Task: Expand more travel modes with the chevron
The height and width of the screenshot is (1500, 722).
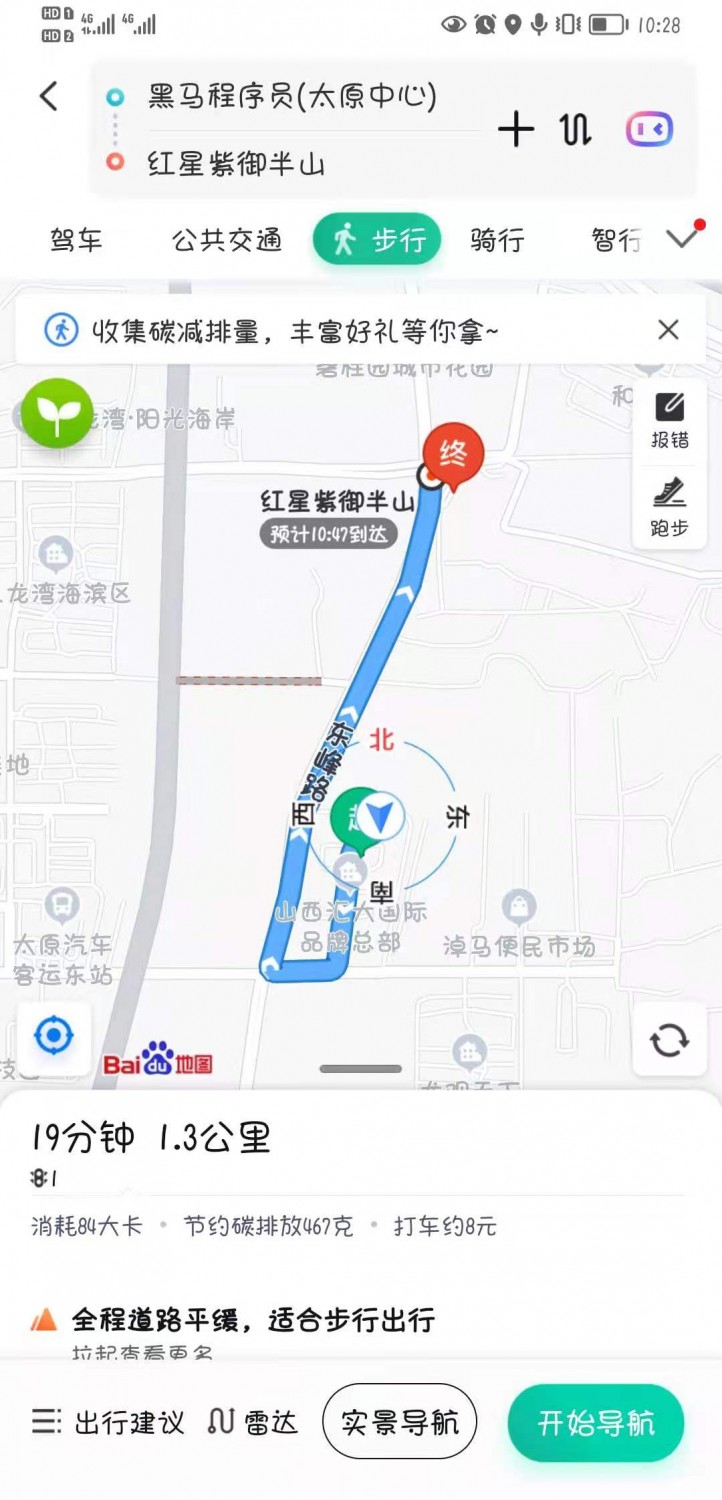Action: (683, 238)
